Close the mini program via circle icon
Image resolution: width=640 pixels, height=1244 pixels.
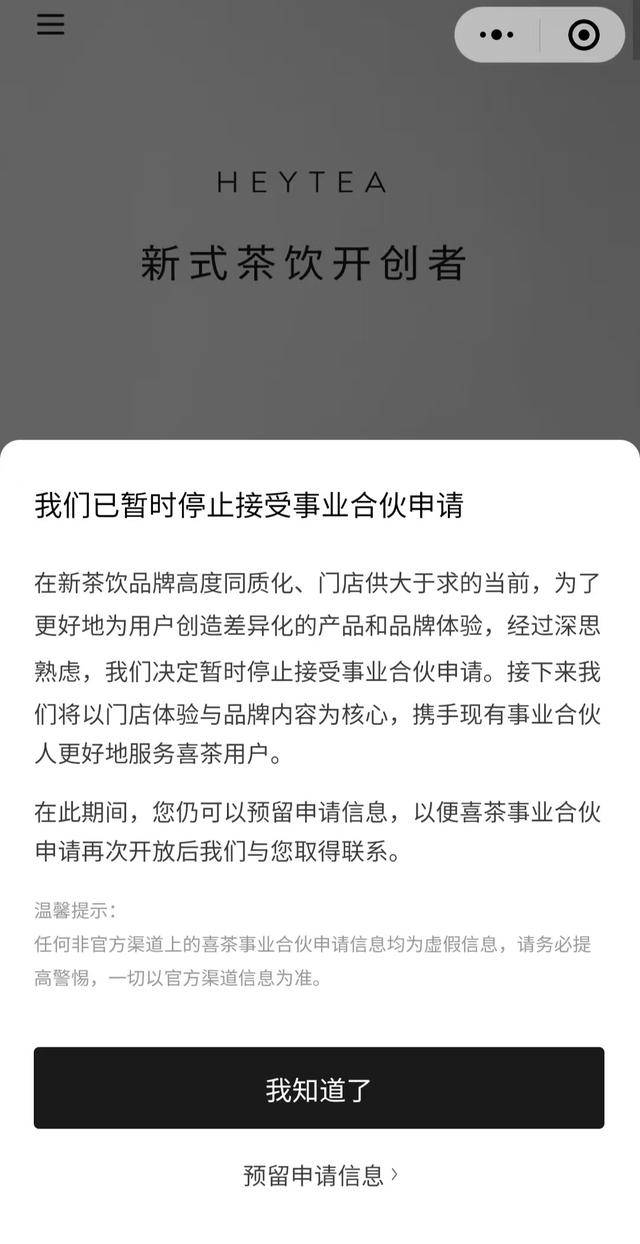point(583,35)
